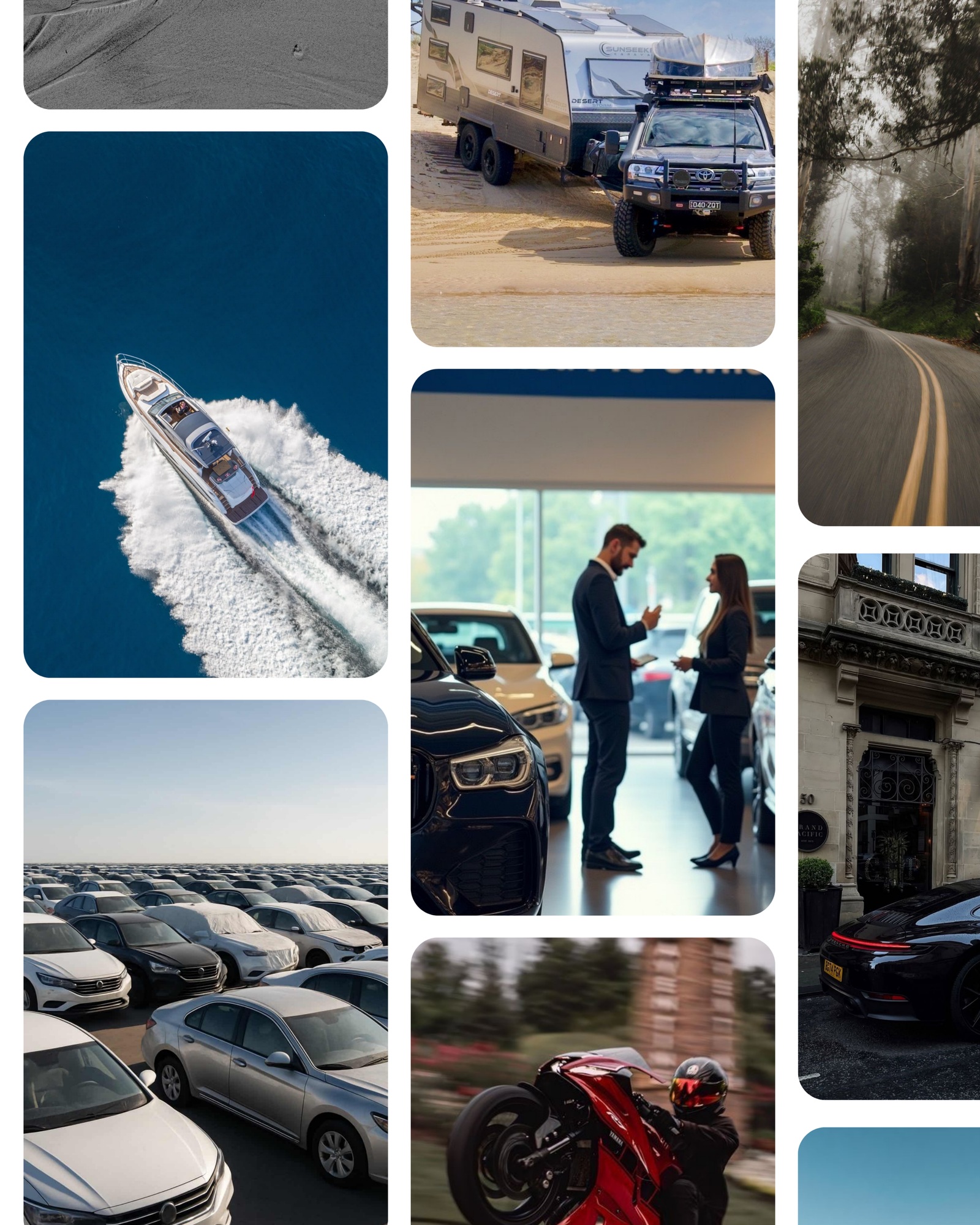Viewport: 980px width, 1225px height.
Task: Open the black Porsche street photo
Action: pos(889,826)
